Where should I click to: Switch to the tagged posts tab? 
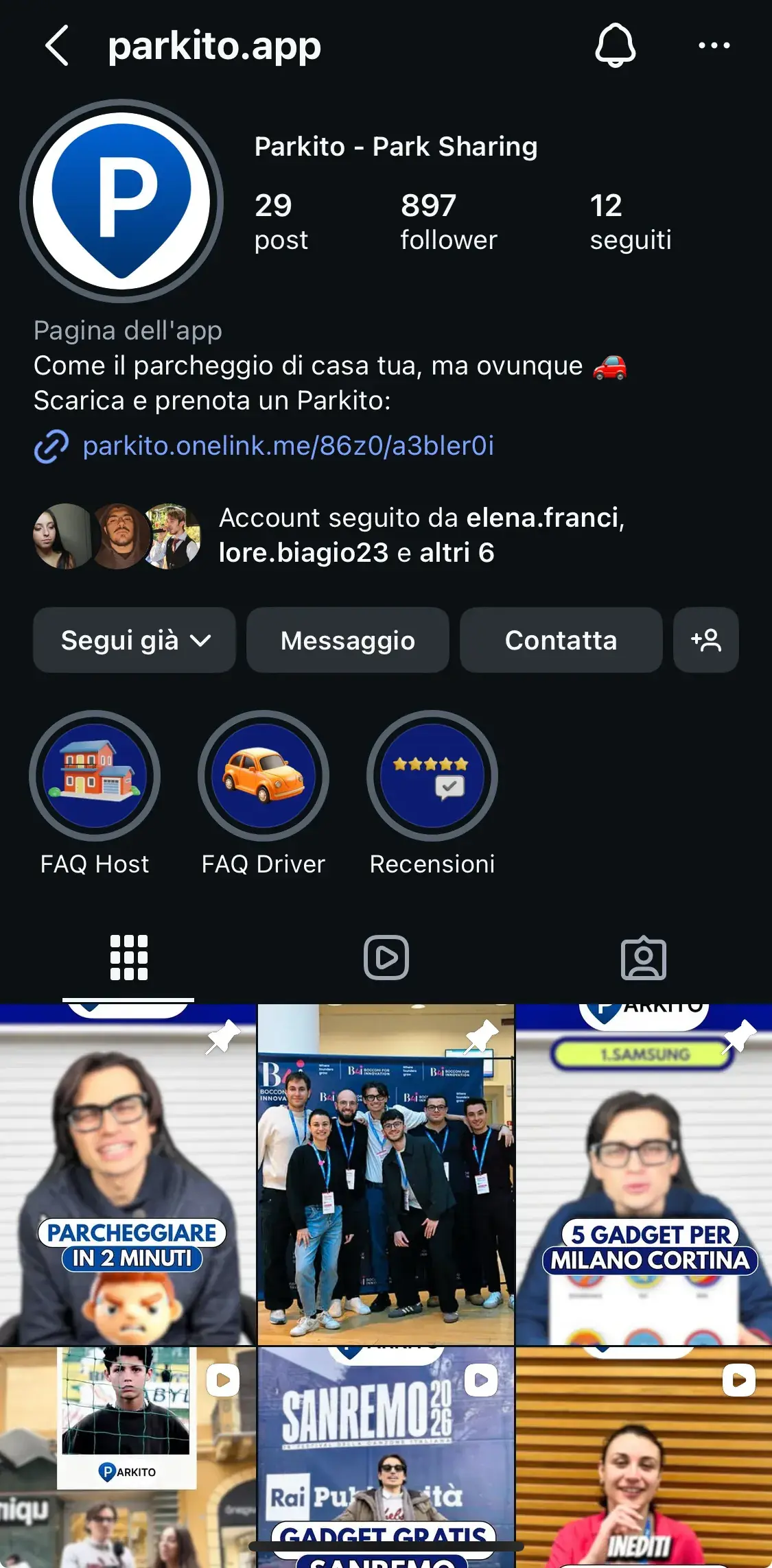(643, 958)
